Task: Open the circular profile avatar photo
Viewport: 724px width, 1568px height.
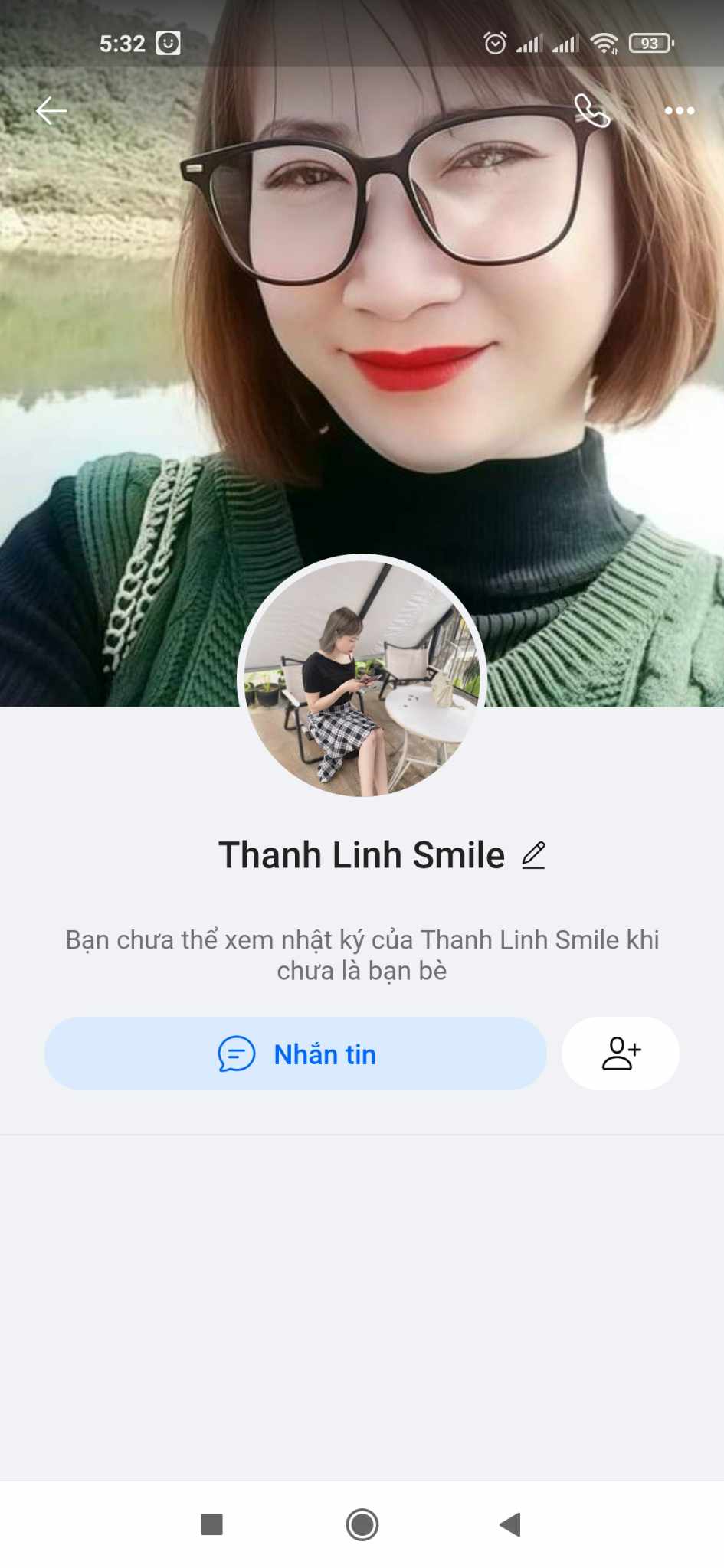Action: click(362, 676)
